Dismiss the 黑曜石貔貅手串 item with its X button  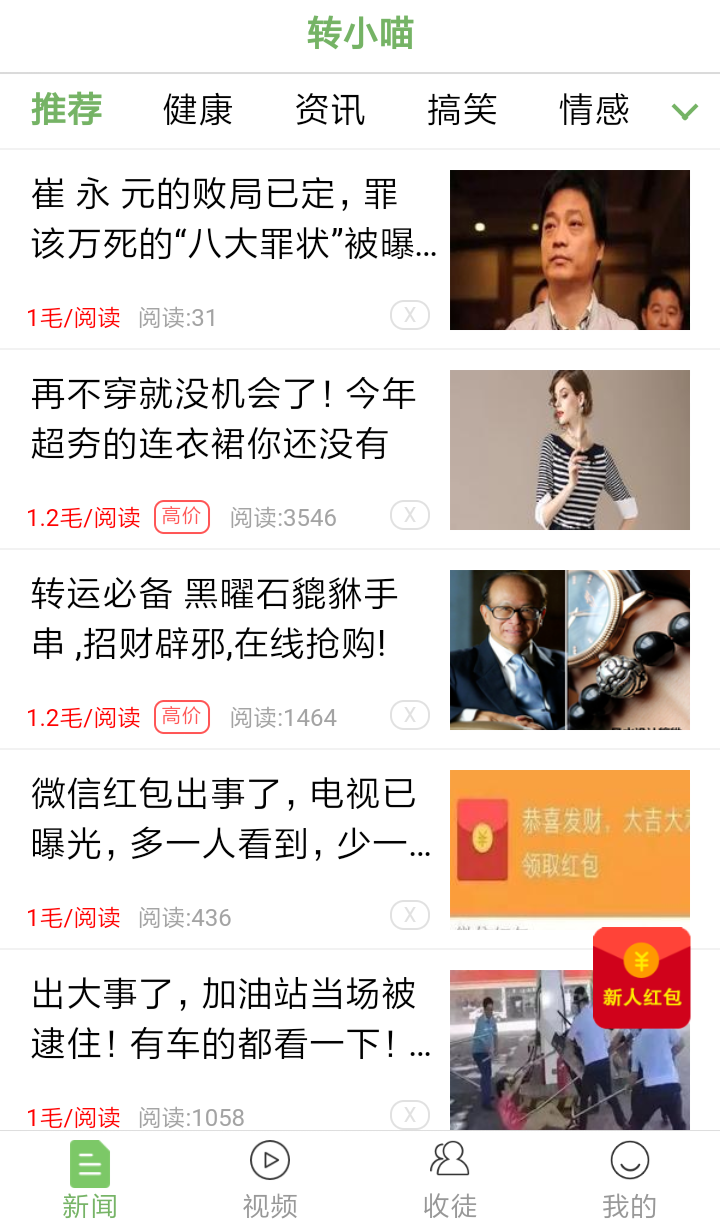point(410,716)
